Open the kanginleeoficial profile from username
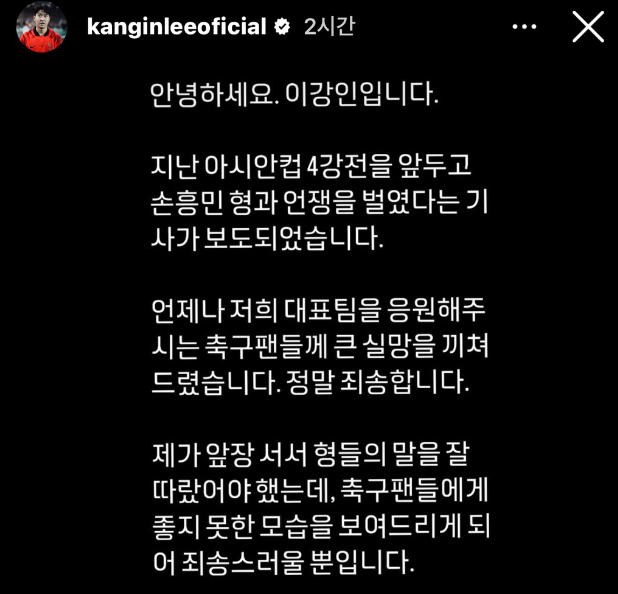The height and width of the screenshot is (594, 618). 177,27
